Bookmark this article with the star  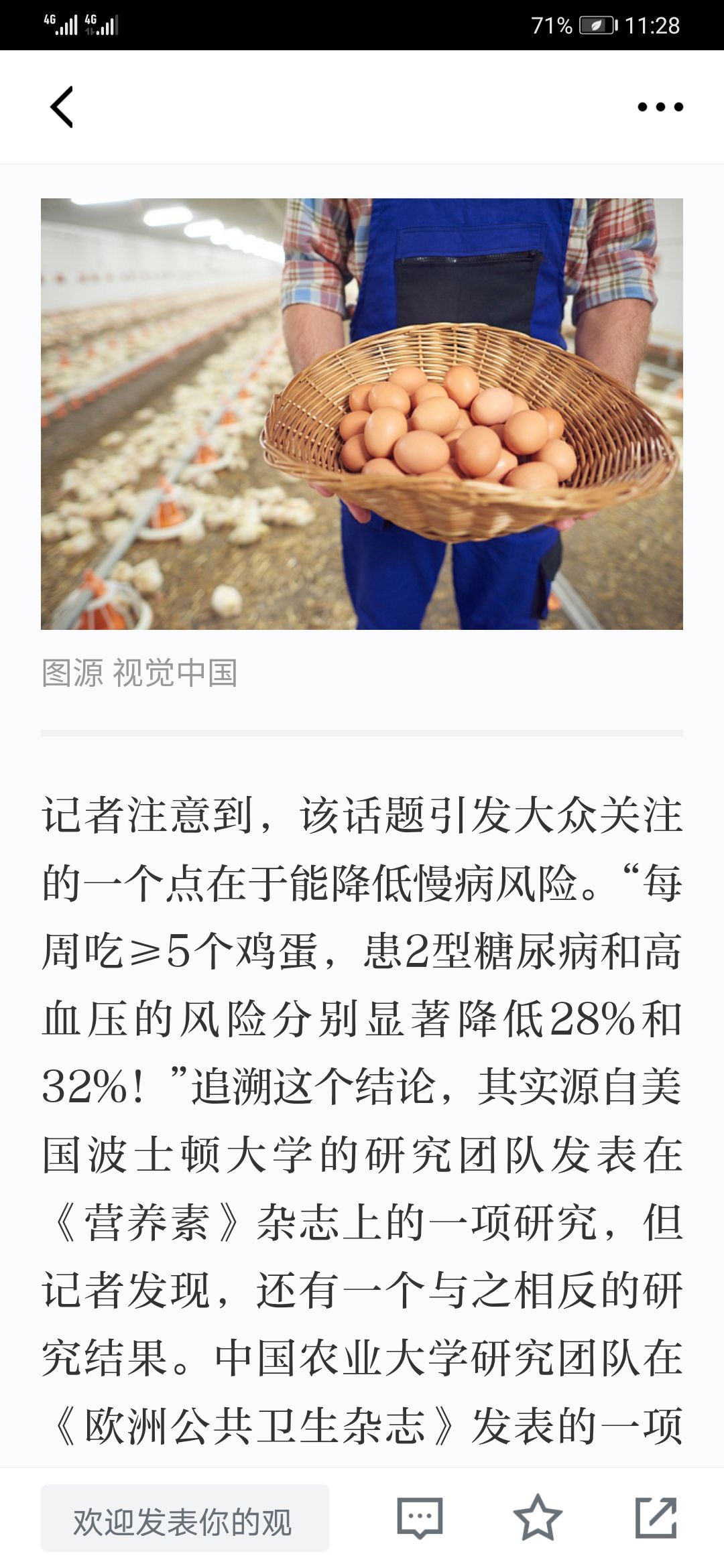[537, 1518]
